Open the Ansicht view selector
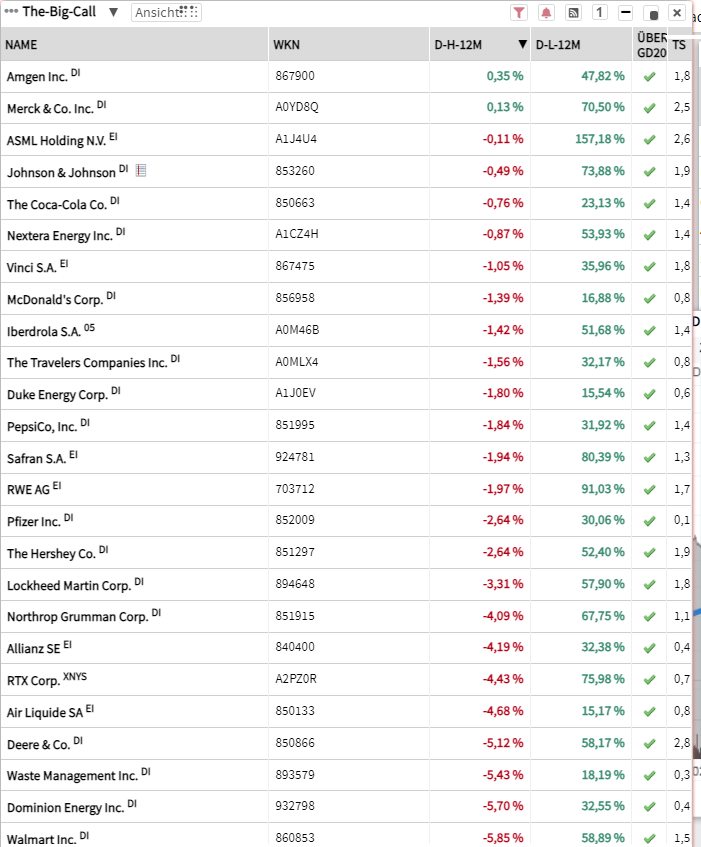This screenshot has height=847, width=701. click(x=166, y=13)
